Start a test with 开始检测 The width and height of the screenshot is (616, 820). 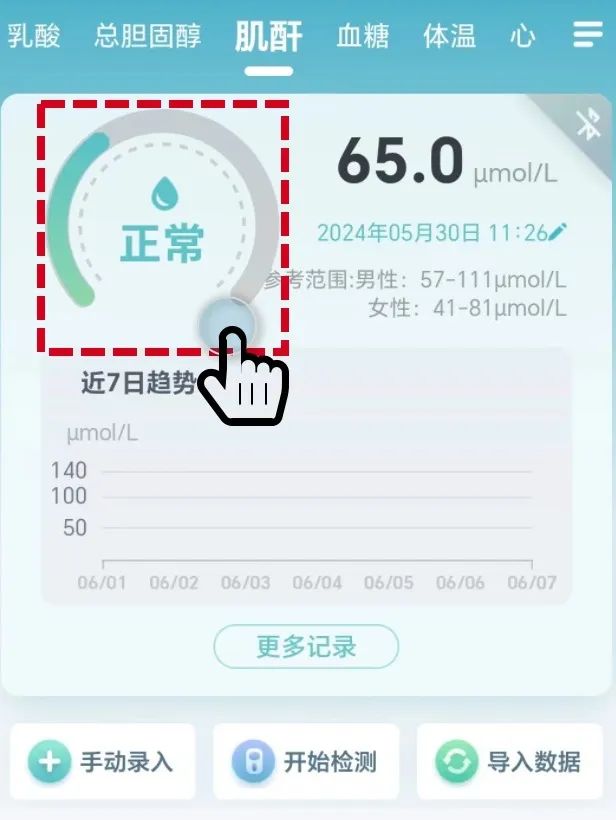point(306,762)
